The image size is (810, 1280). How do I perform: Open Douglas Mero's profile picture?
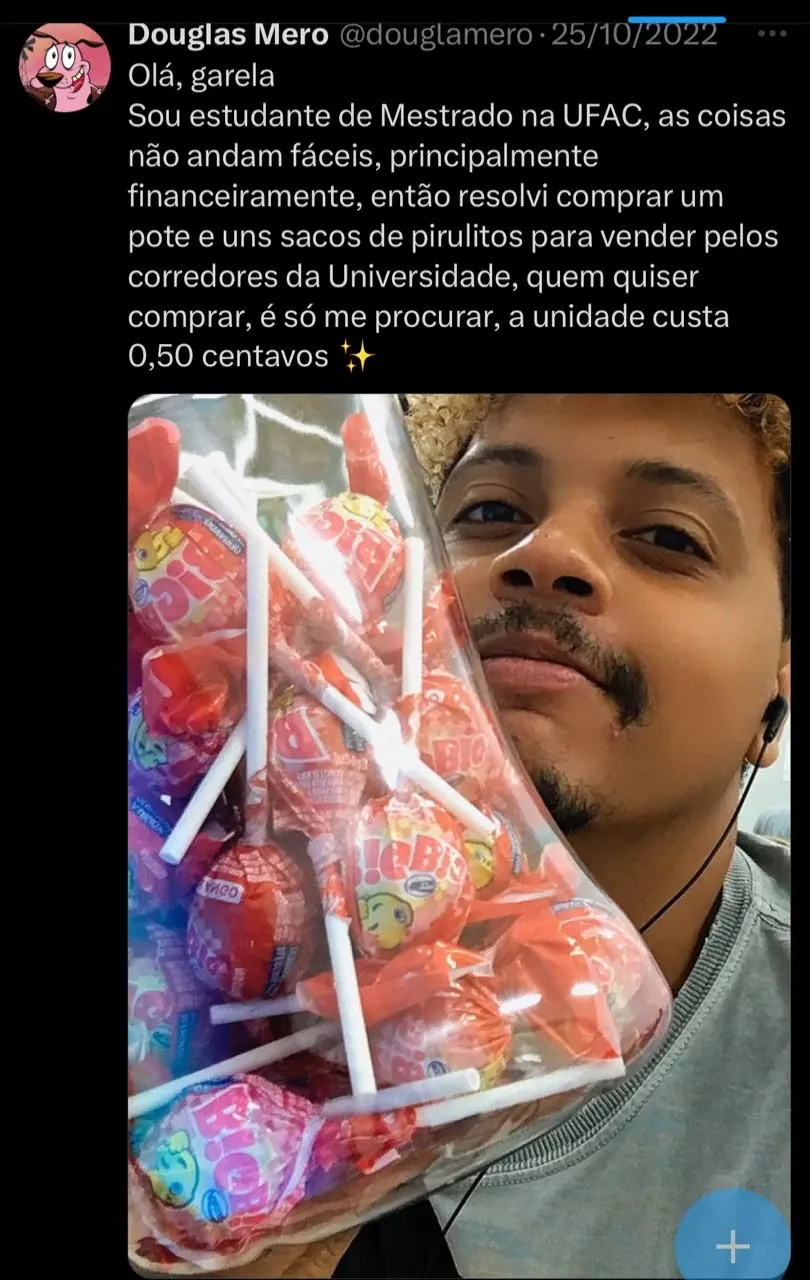pos(64,67)
